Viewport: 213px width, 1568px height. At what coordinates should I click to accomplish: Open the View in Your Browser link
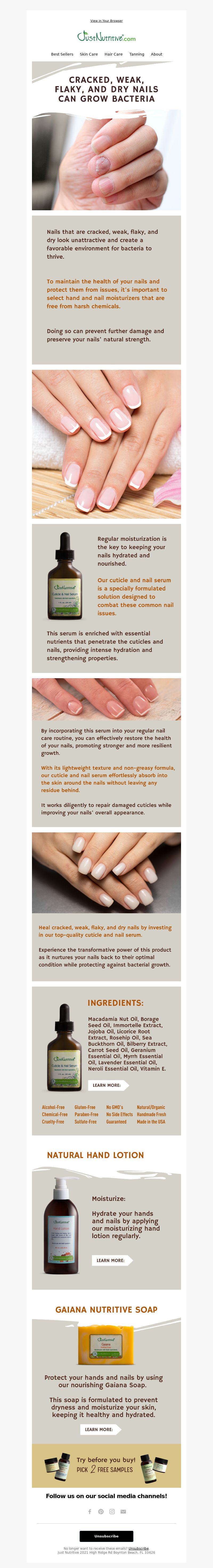tap(106, 21)
